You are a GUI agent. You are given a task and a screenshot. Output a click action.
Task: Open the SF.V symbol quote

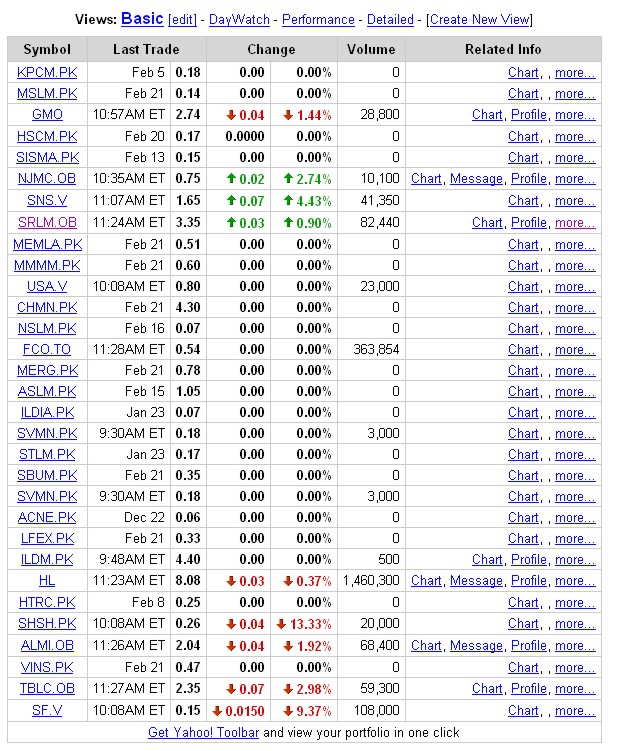pos(47,710)
